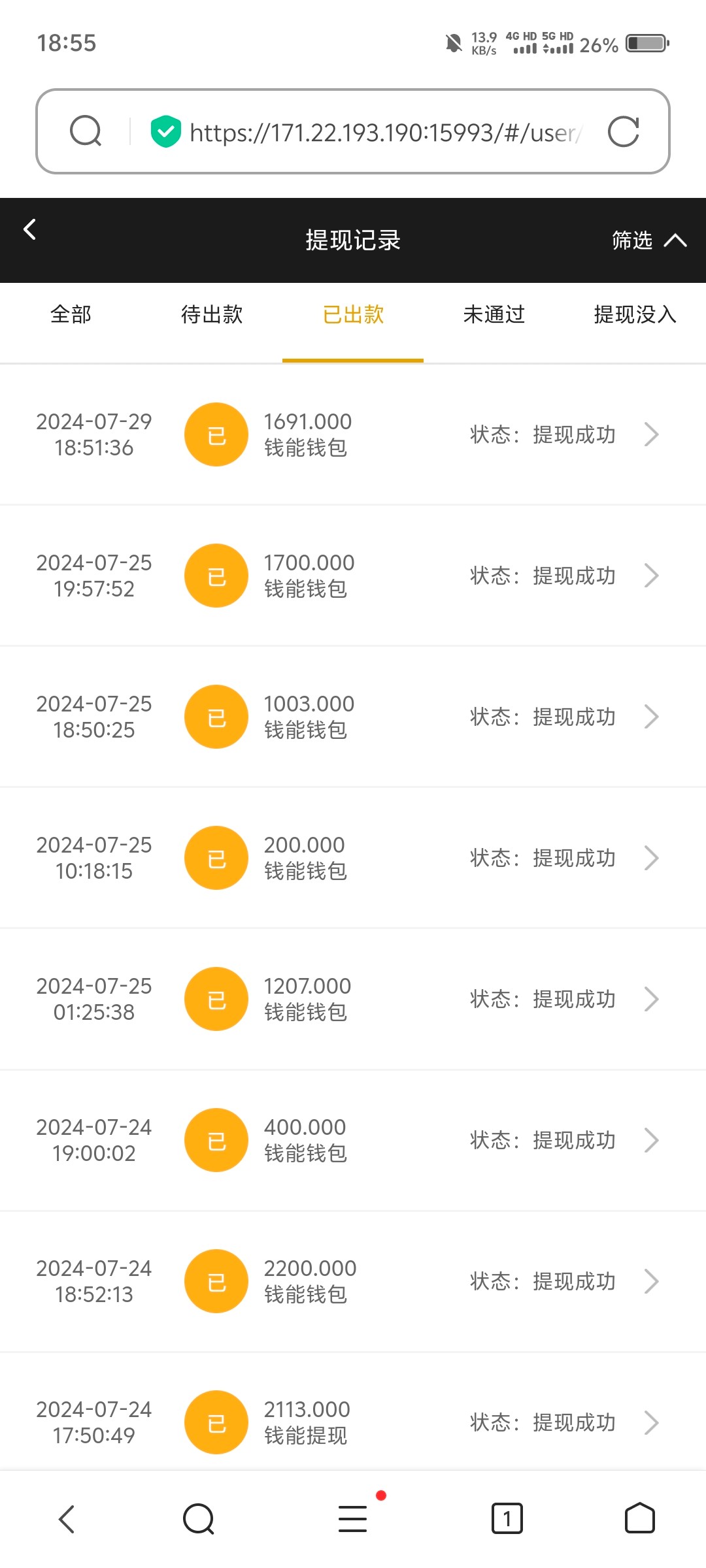Switch to the 待出款 tab

click(212, 315)
